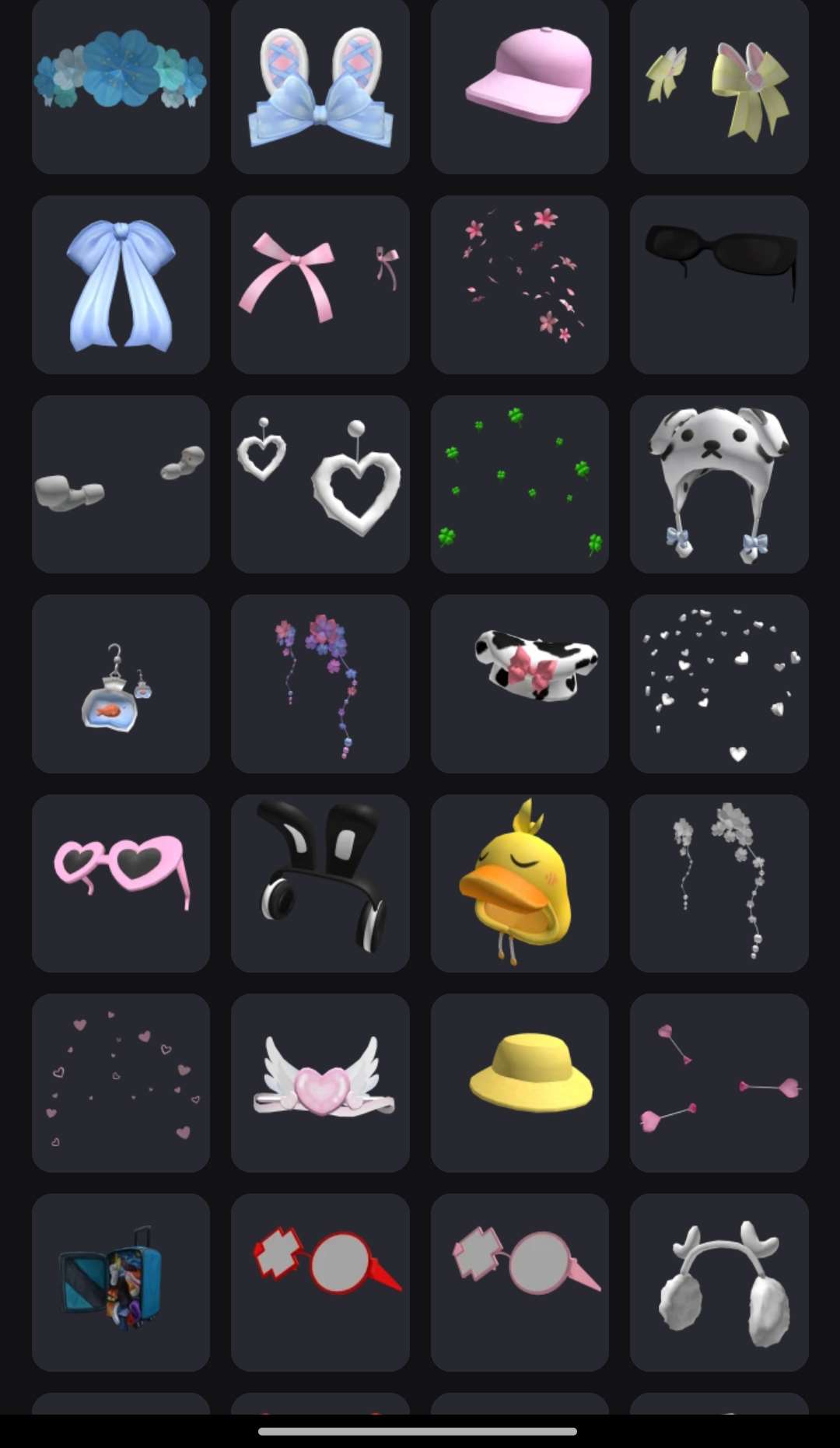Choose the white heart earrings
Image resolution: width=840 pixels, height=1448 pixels.
320,484
